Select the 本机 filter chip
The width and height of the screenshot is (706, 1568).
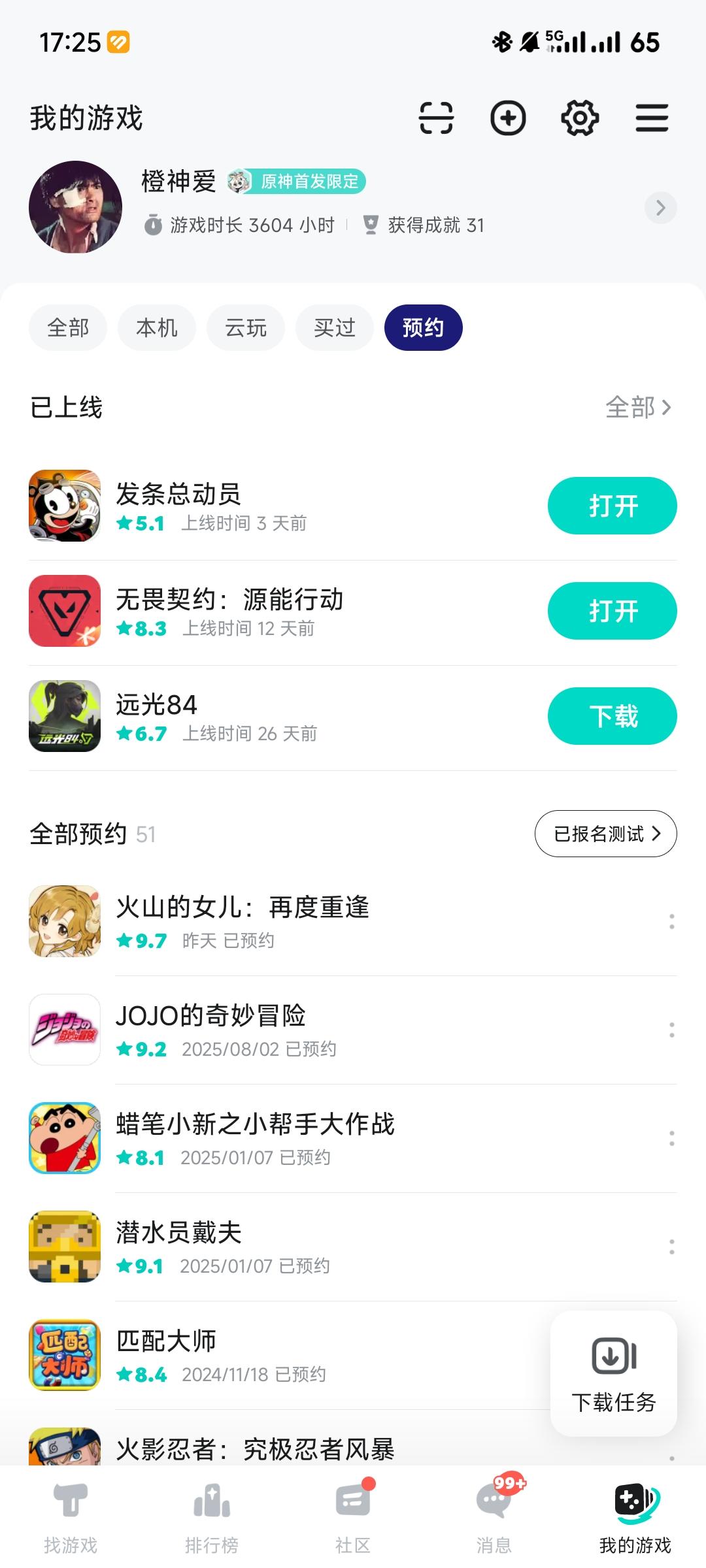tap(156, 327)
